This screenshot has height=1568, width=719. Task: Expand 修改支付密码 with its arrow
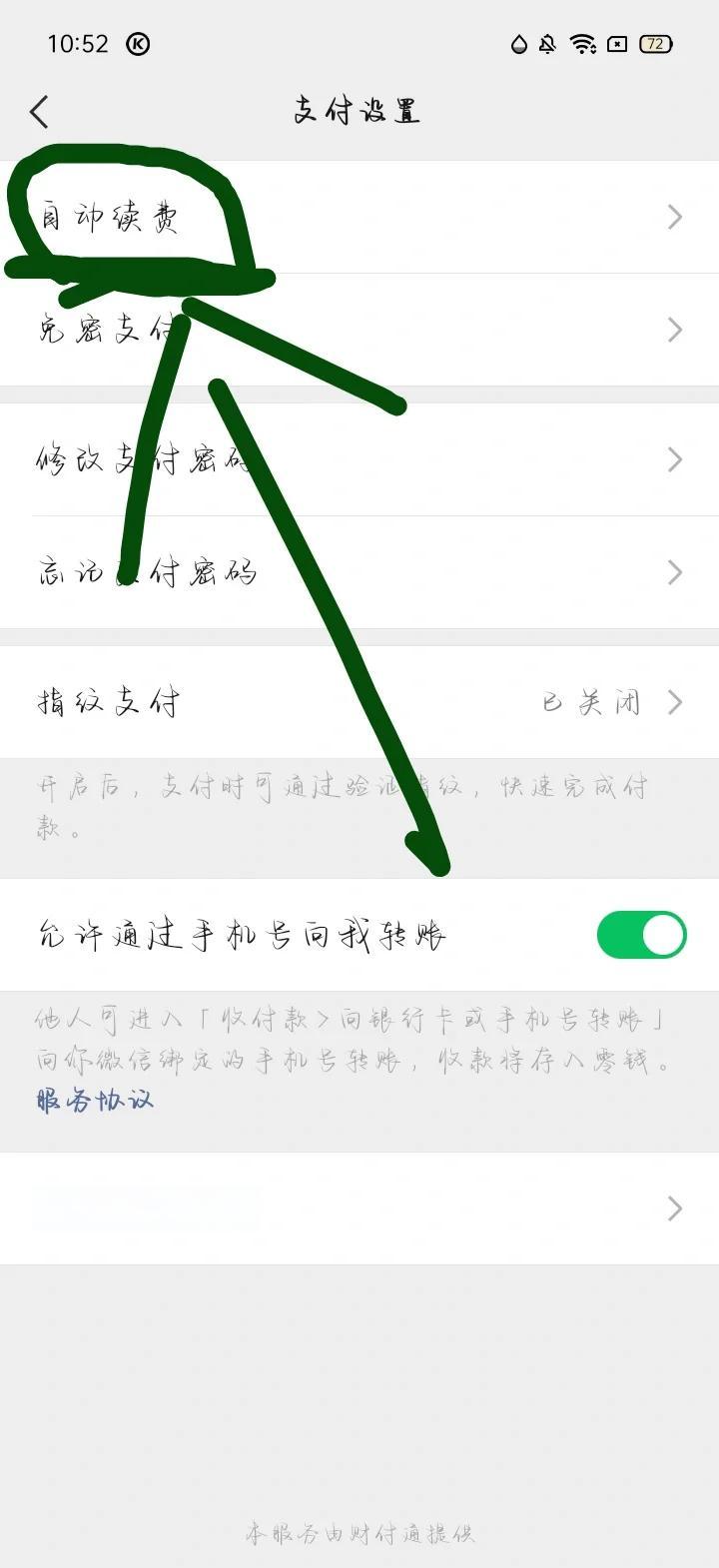click(x=675, y=459)
